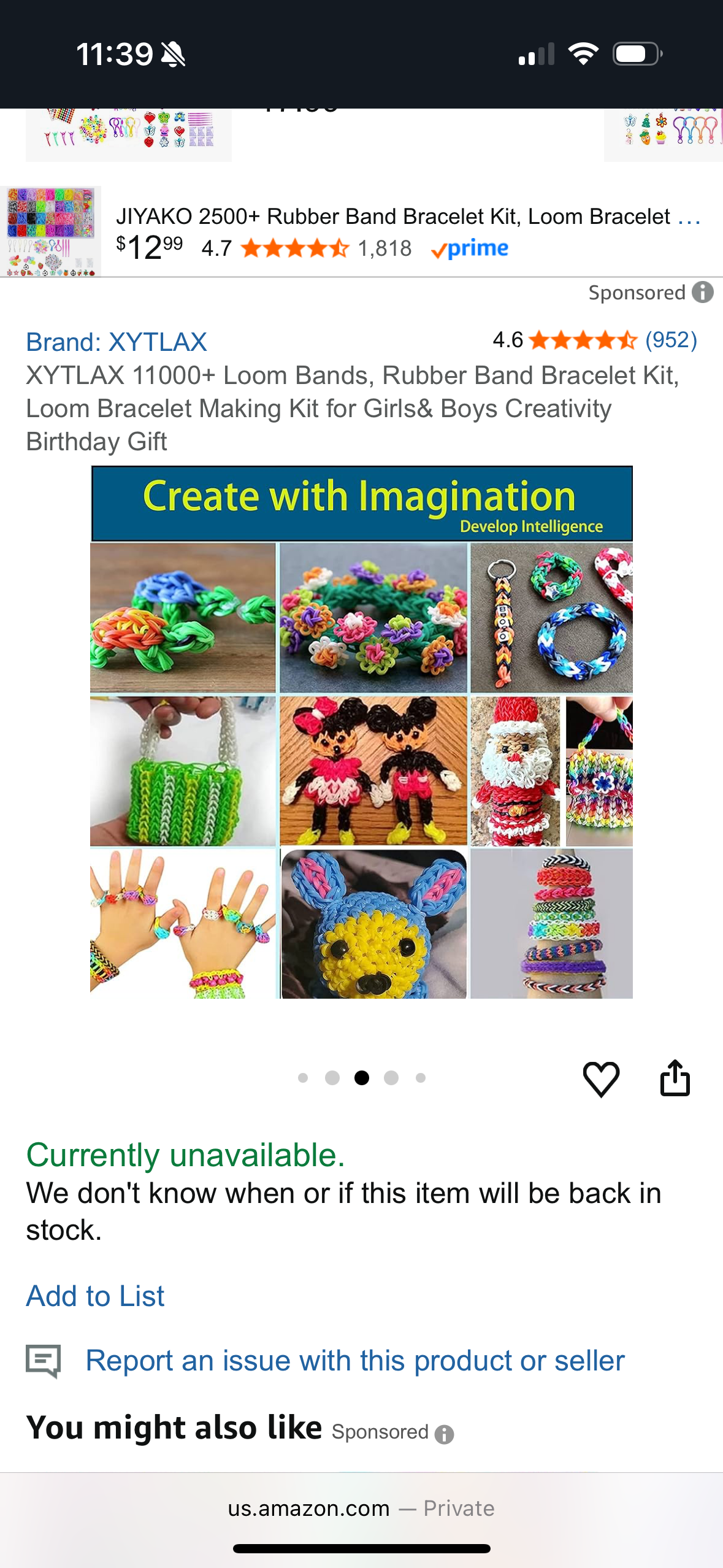Image resolution: width=723 pixels, height=1568 pixels.
Task: Open info icon beside You might also like
Action: click(444, 1434)
